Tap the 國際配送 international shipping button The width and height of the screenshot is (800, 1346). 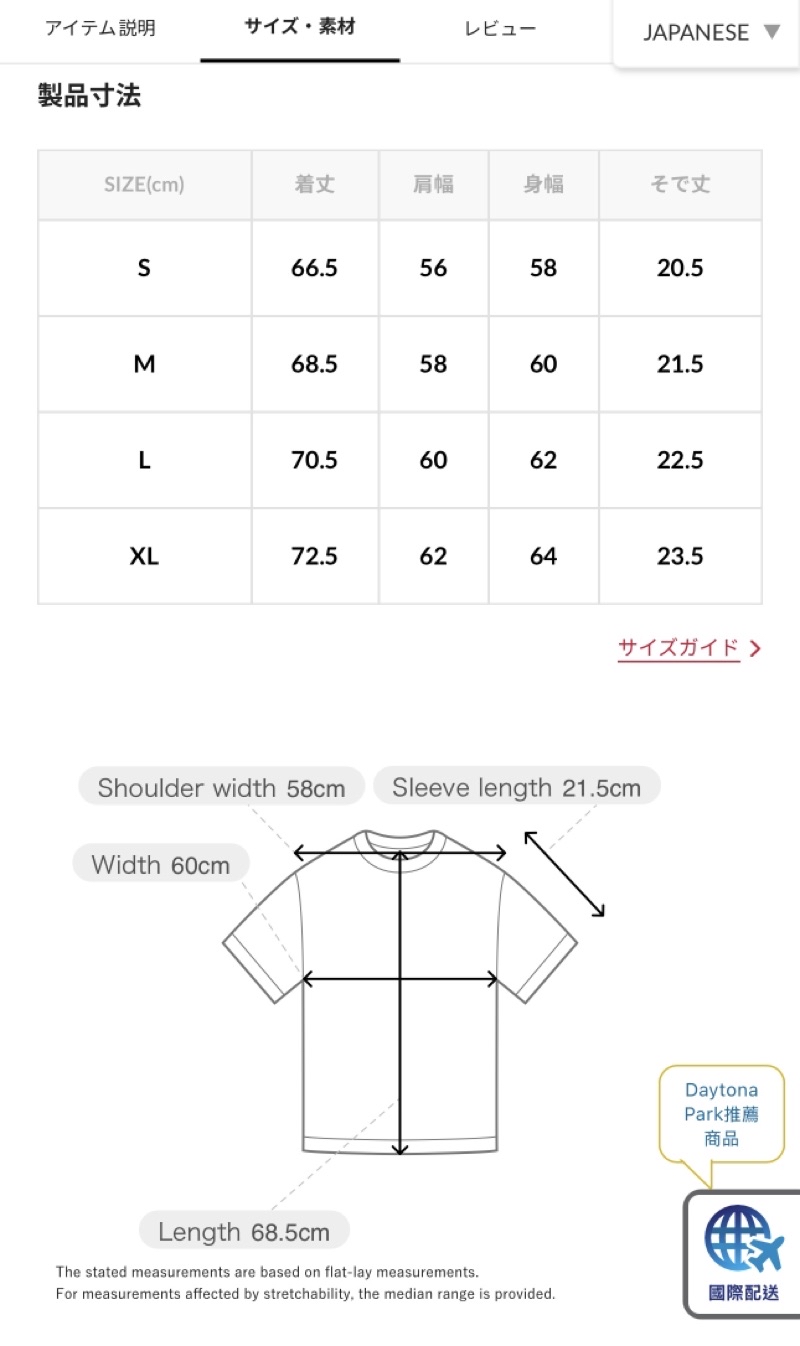(743, 1254)
